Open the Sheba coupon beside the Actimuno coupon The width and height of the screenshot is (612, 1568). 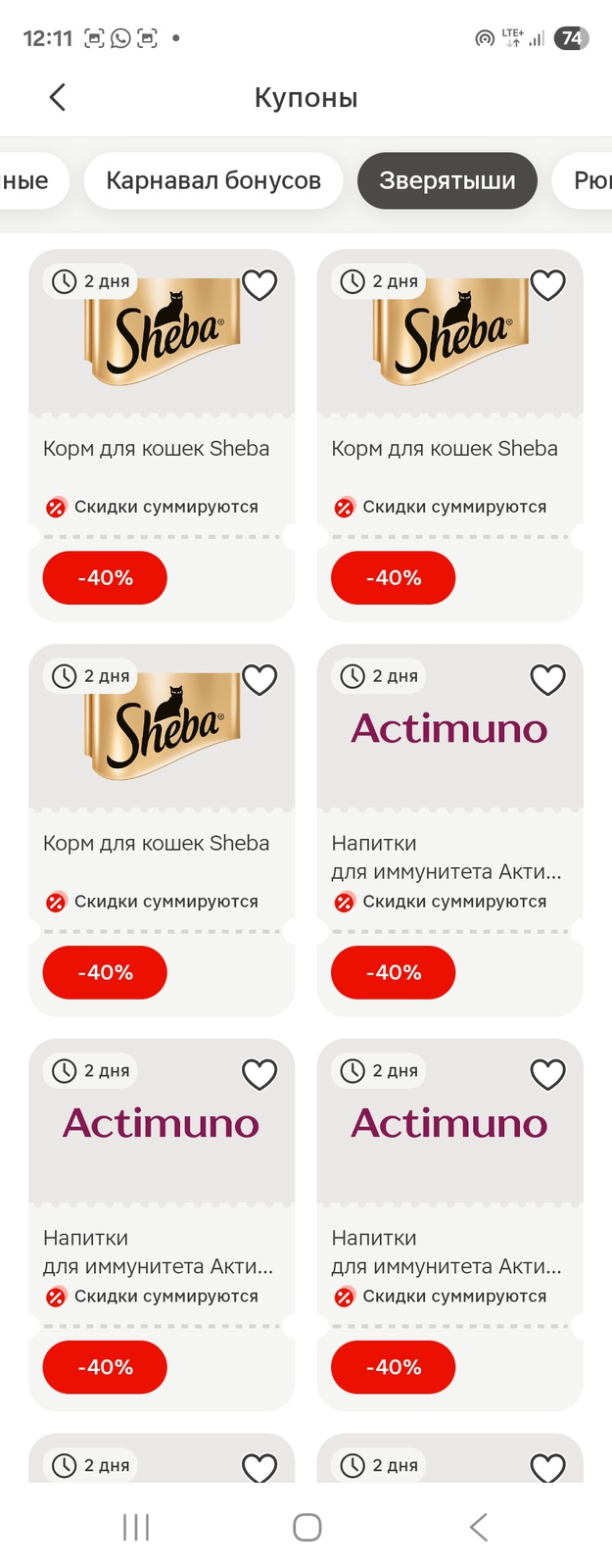(162, 784)
